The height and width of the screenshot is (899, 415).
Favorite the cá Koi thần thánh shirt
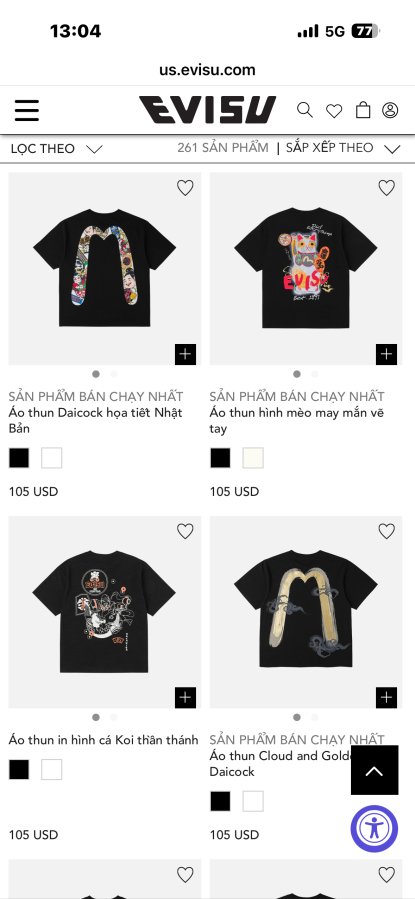185,531
